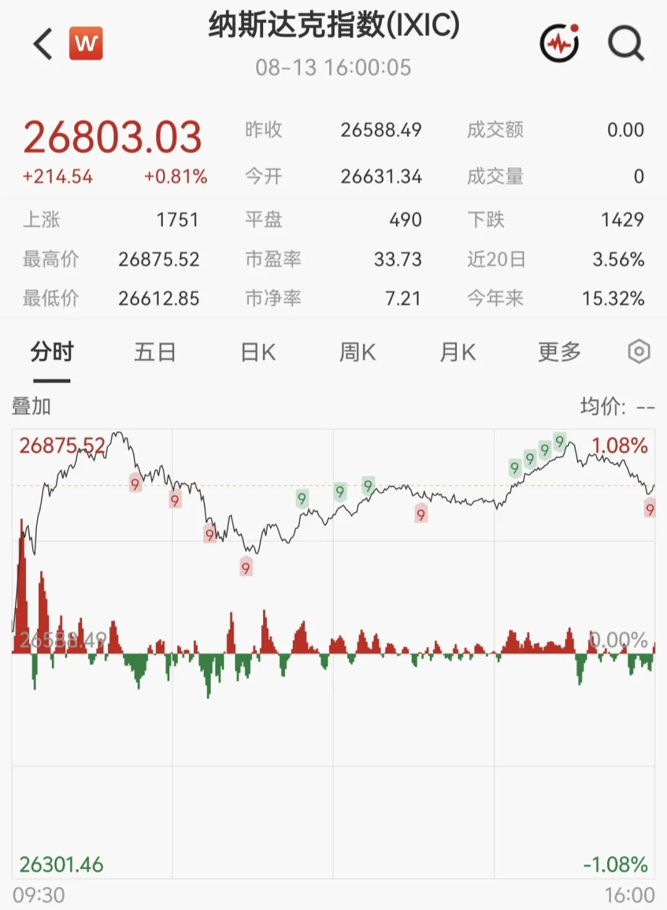The image size is (667, 910).
Task: Open the search magnifier
Action: pos(626,44)
